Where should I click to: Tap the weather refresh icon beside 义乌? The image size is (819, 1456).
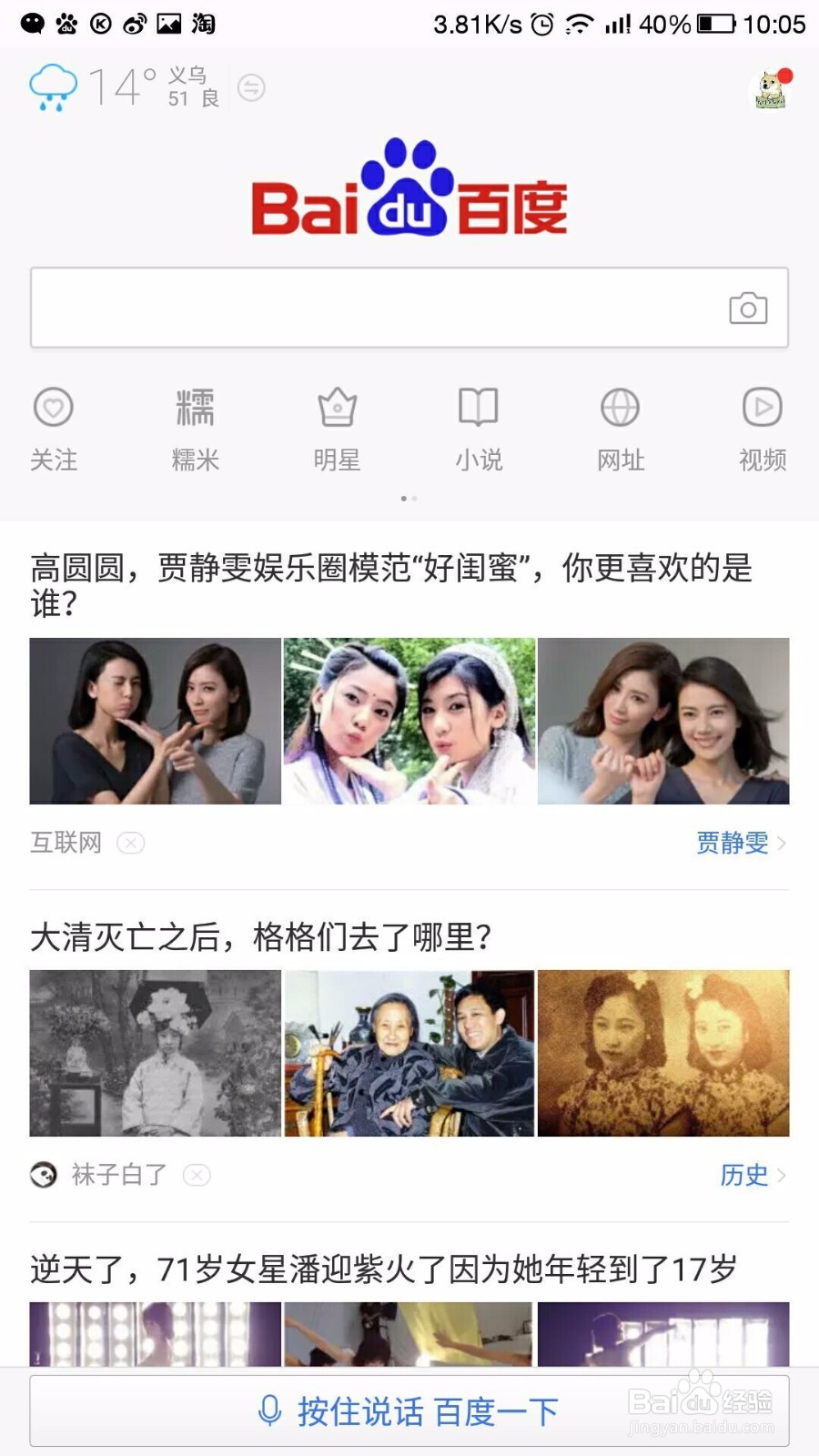pos(251,88)
